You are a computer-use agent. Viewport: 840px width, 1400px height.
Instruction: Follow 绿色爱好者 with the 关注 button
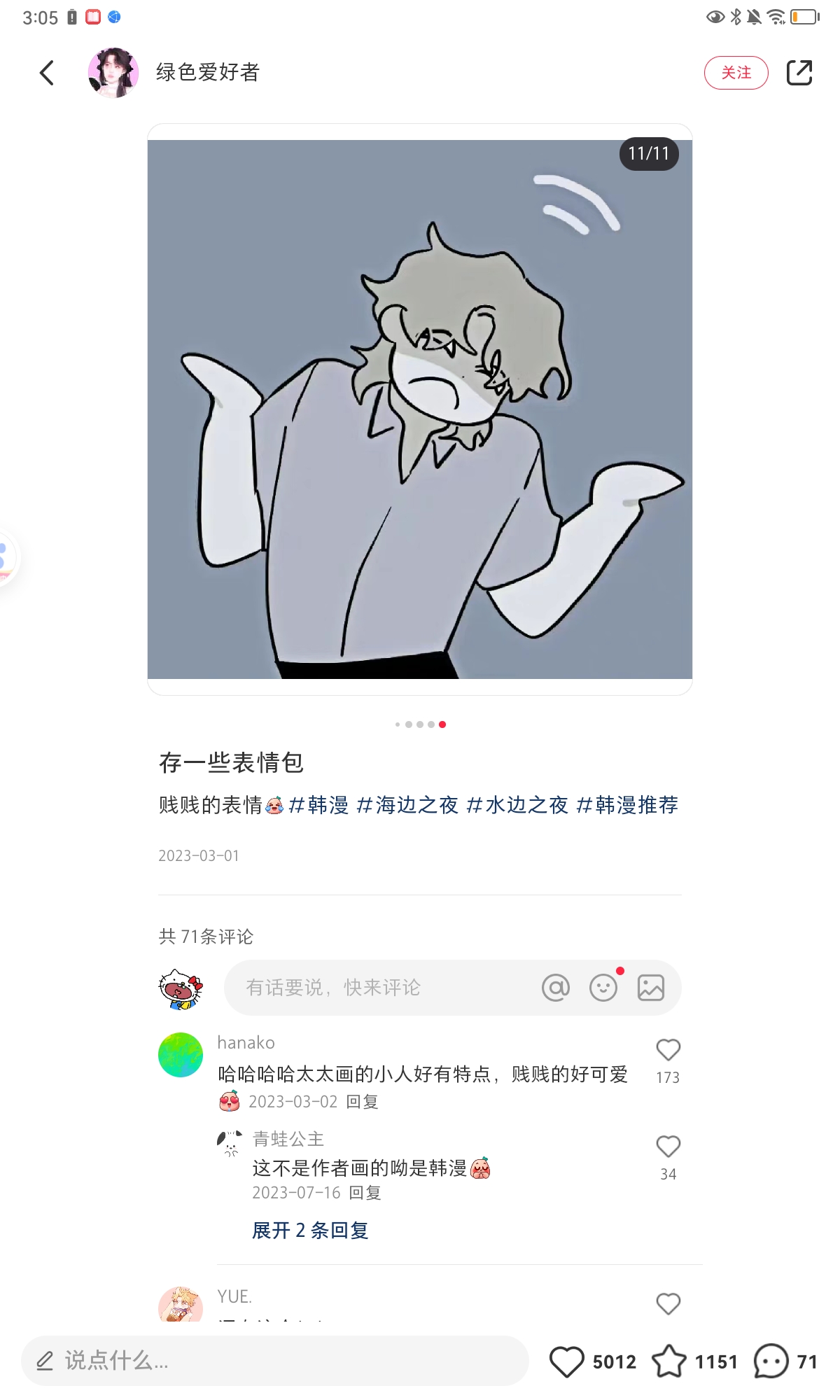[x=736, y=73]
